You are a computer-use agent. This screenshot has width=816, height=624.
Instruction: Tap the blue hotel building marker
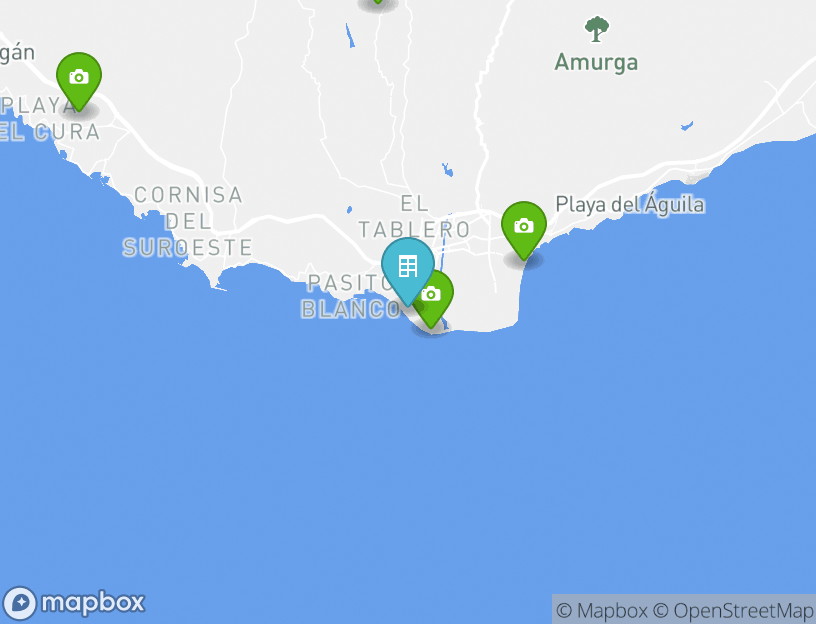tap(407, 267)
